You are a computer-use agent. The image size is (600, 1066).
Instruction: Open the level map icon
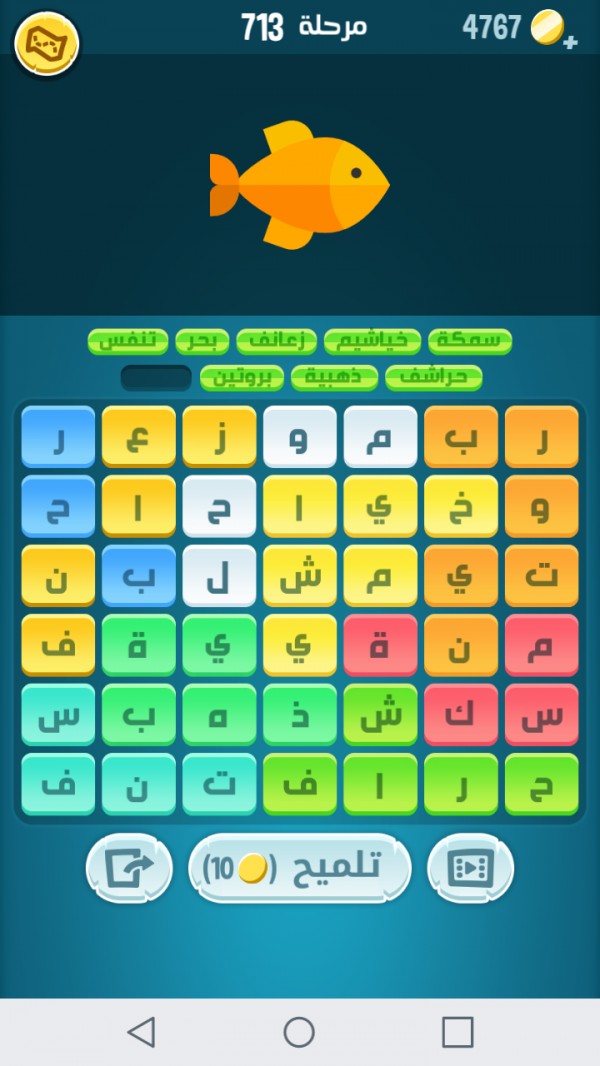46,44
